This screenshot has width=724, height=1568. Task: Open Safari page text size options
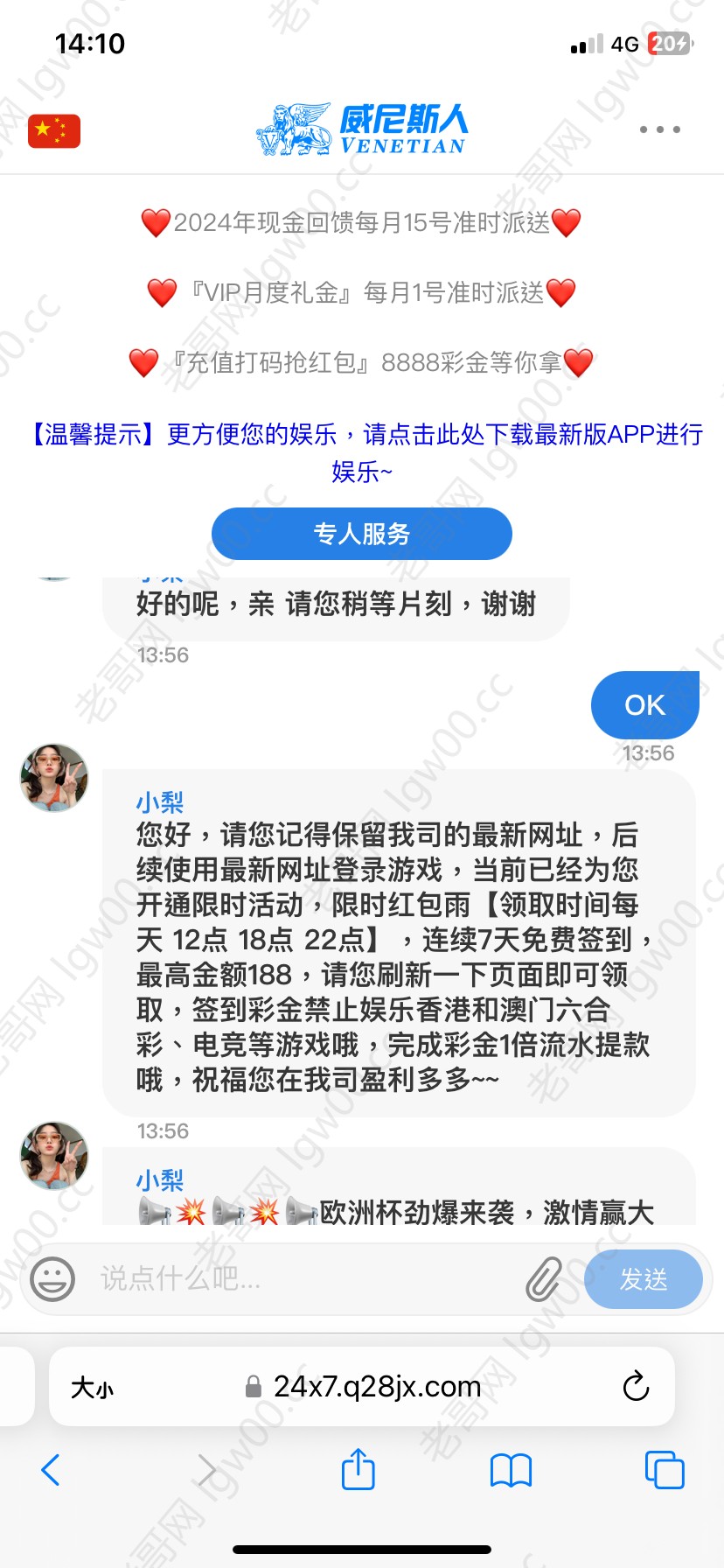93,1387
